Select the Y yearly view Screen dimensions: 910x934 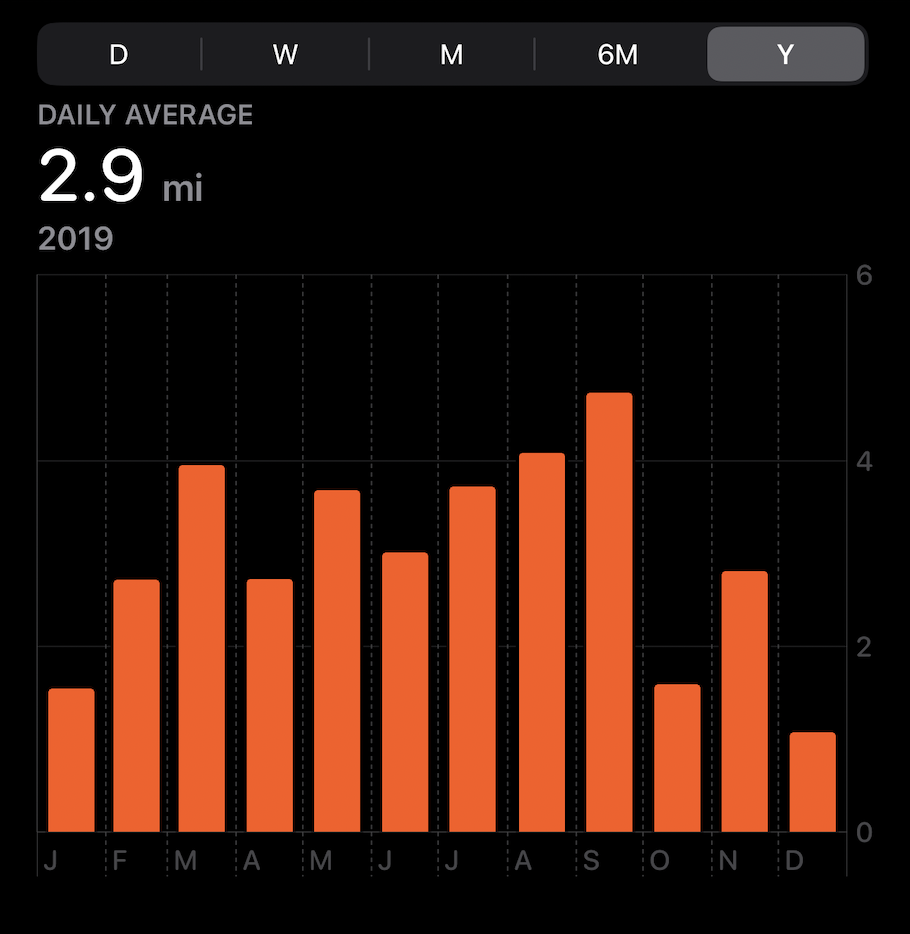[785, 54]
